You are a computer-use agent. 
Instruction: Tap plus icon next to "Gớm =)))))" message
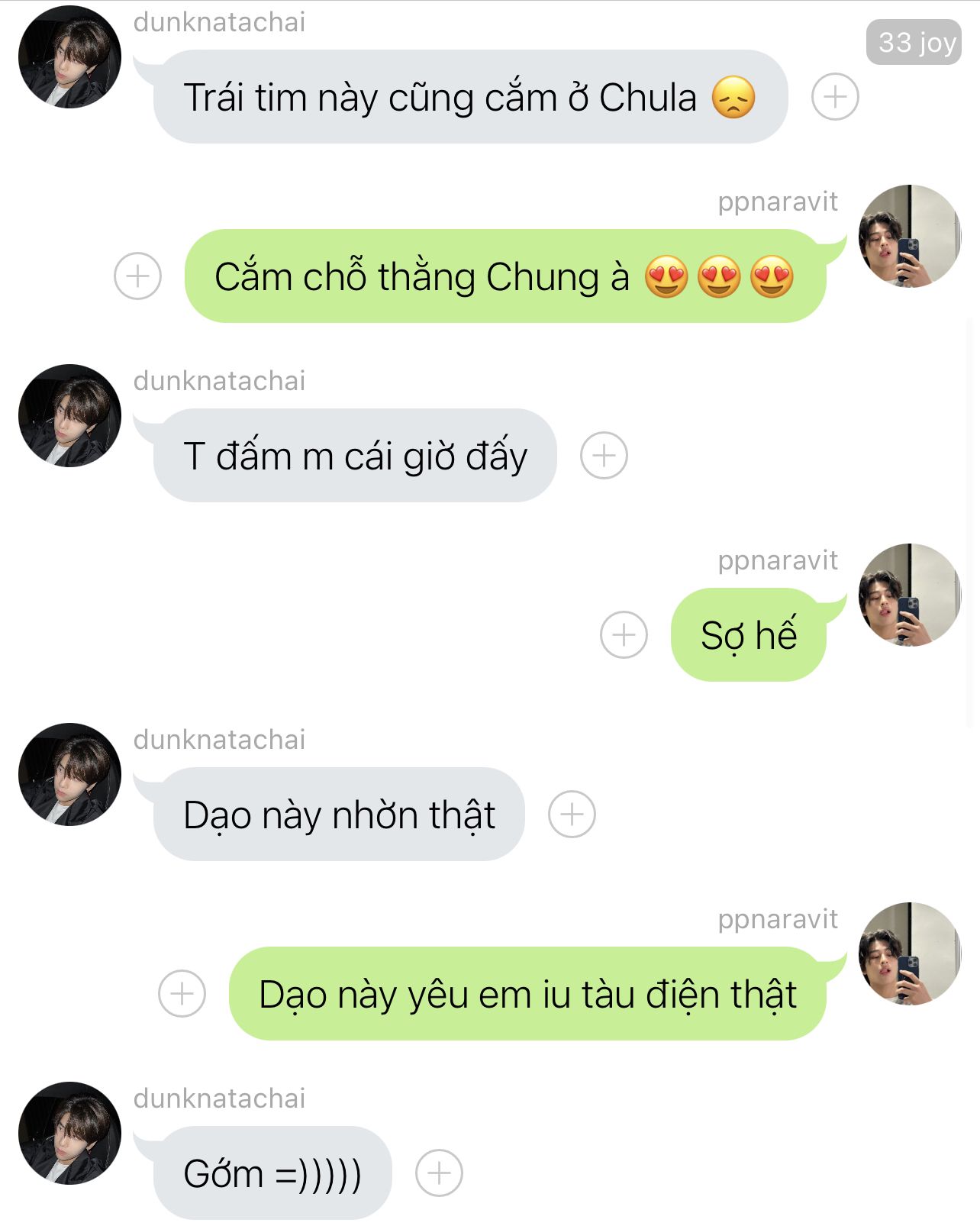439,1173
